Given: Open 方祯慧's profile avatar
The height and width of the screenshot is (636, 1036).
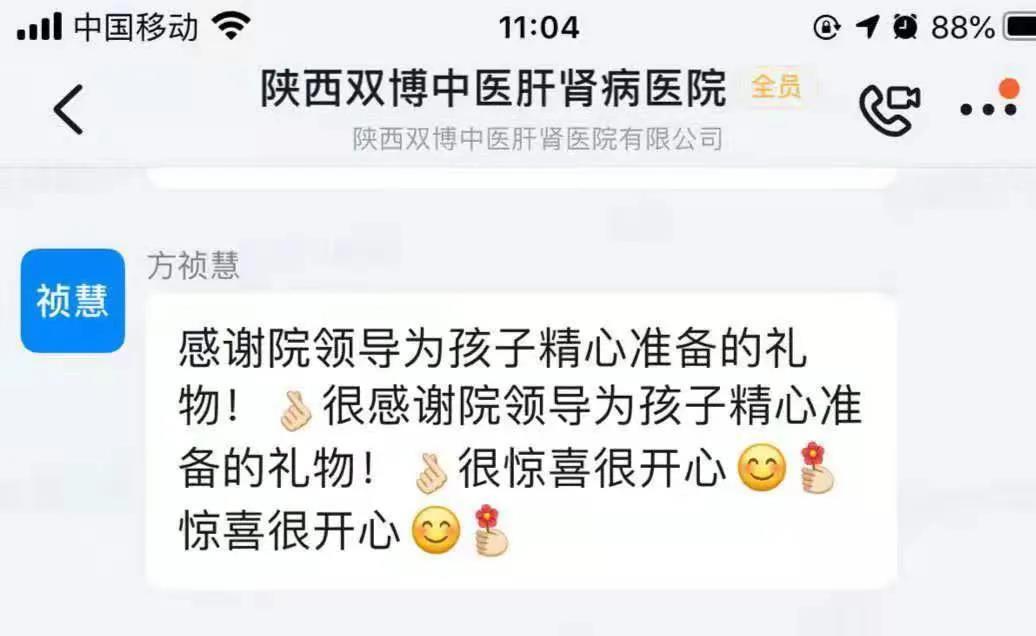Looking at the screenshot, I should point(73,300).
